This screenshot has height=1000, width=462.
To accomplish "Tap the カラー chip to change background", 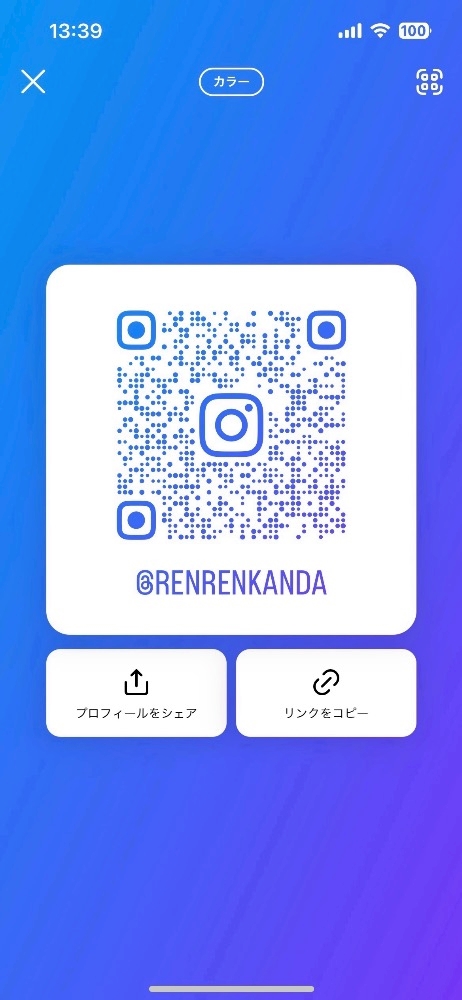I will [x=231, y=82].
